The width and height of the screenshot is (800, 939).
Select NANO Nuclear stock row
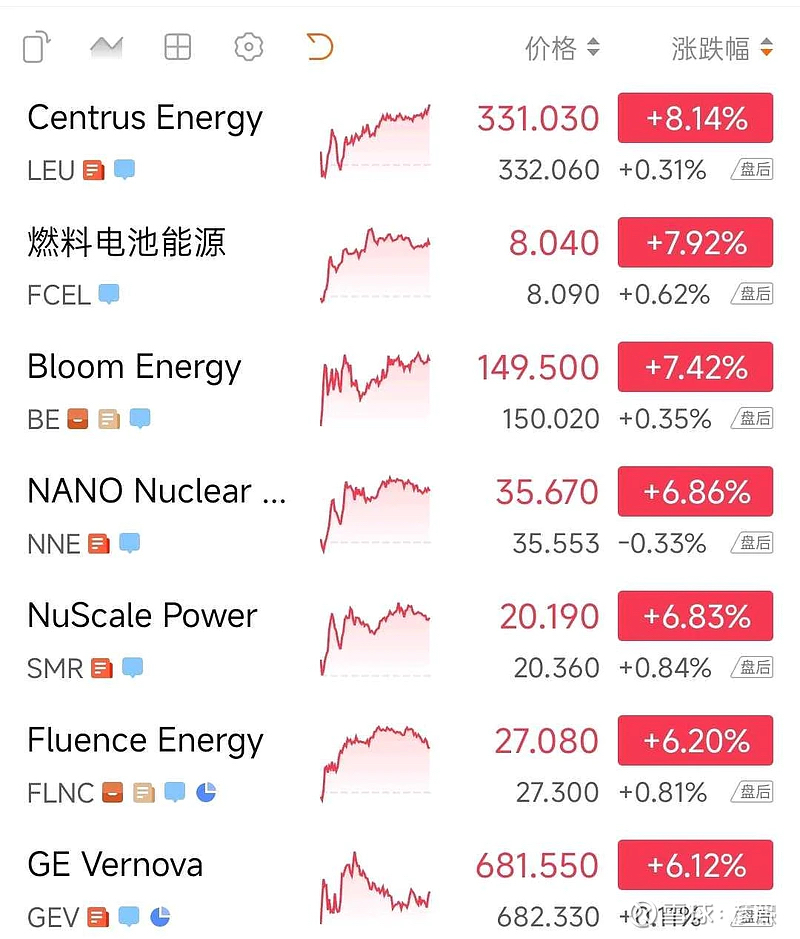[x=157, y=491]
